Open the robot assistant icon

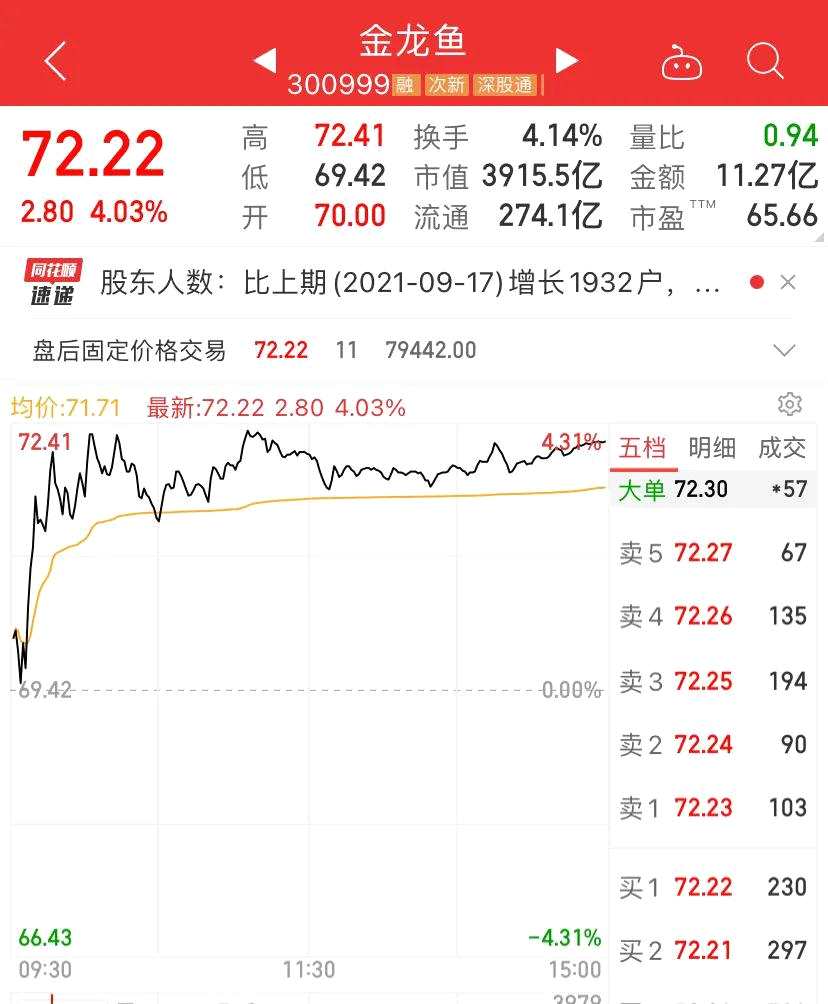point(682,63)
